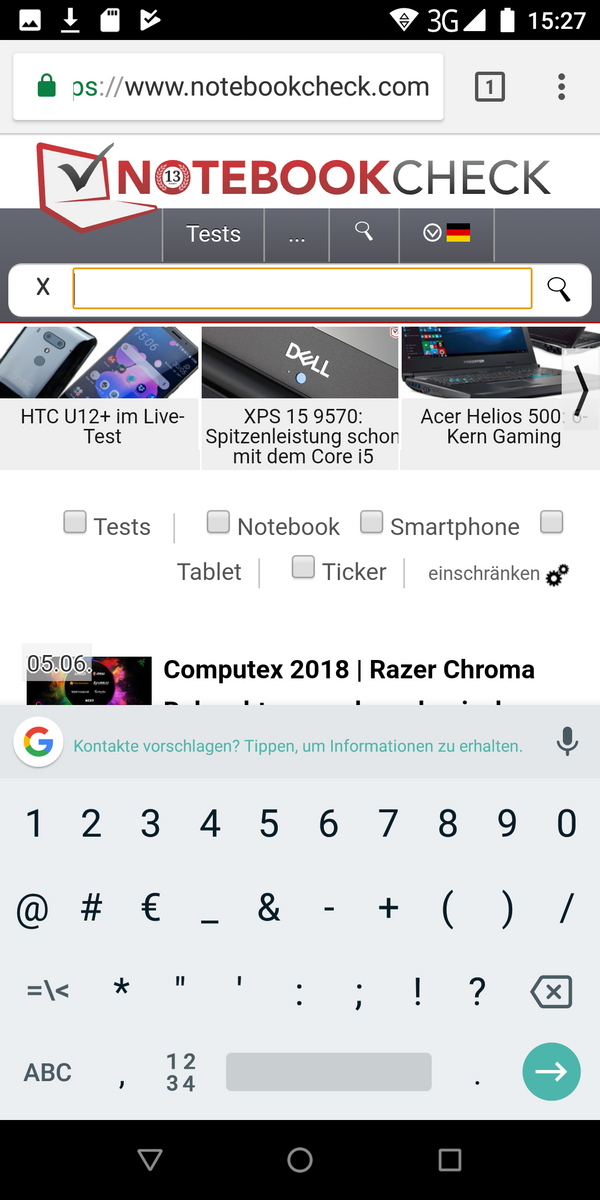This screenshot has width=600, height=1200.
Task: Check the Tests filter checkbox
Action: click(75, 522)
